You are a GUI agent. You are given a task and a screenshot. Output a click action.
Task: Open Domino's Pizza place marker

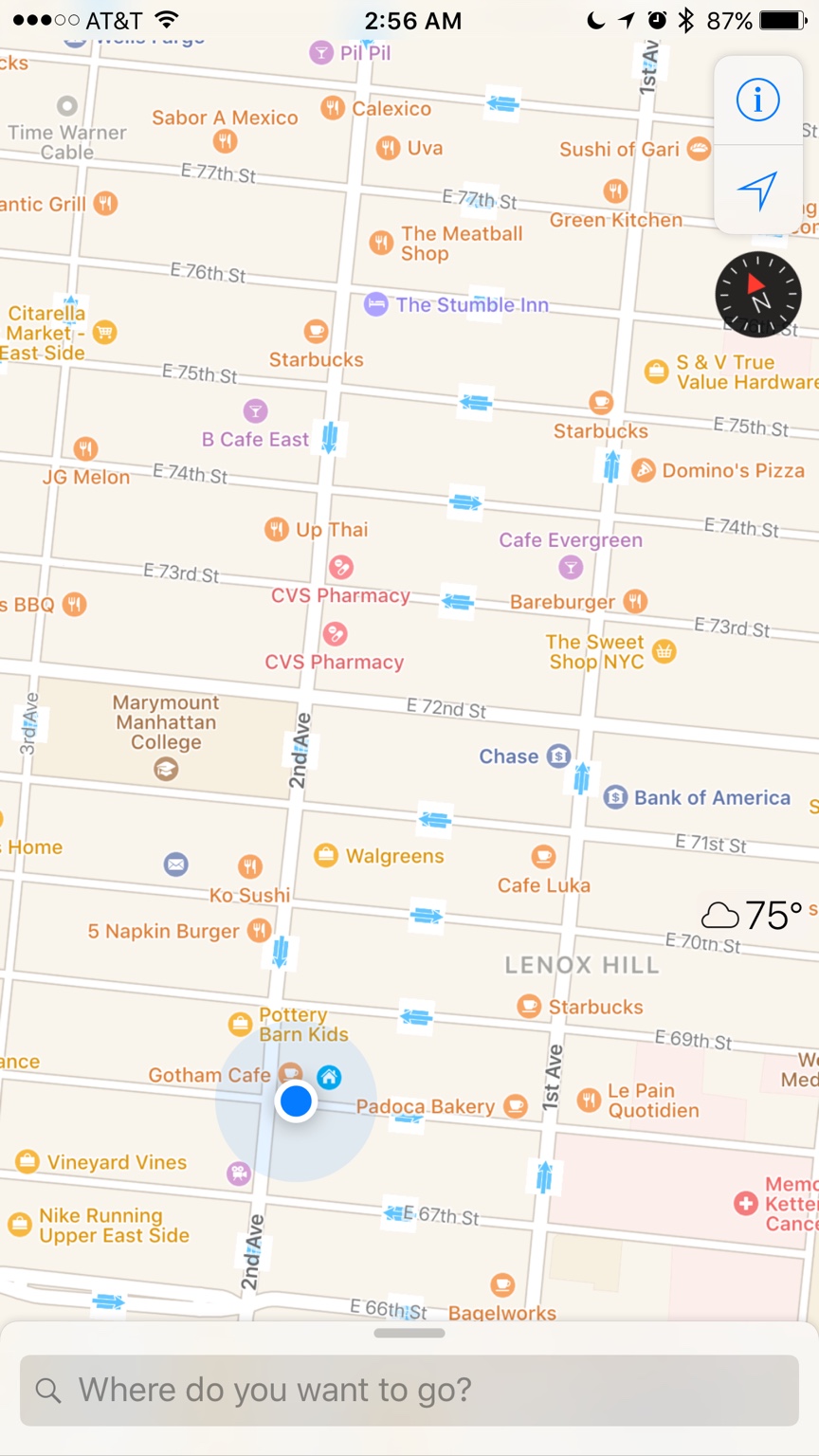pos(644,470)
